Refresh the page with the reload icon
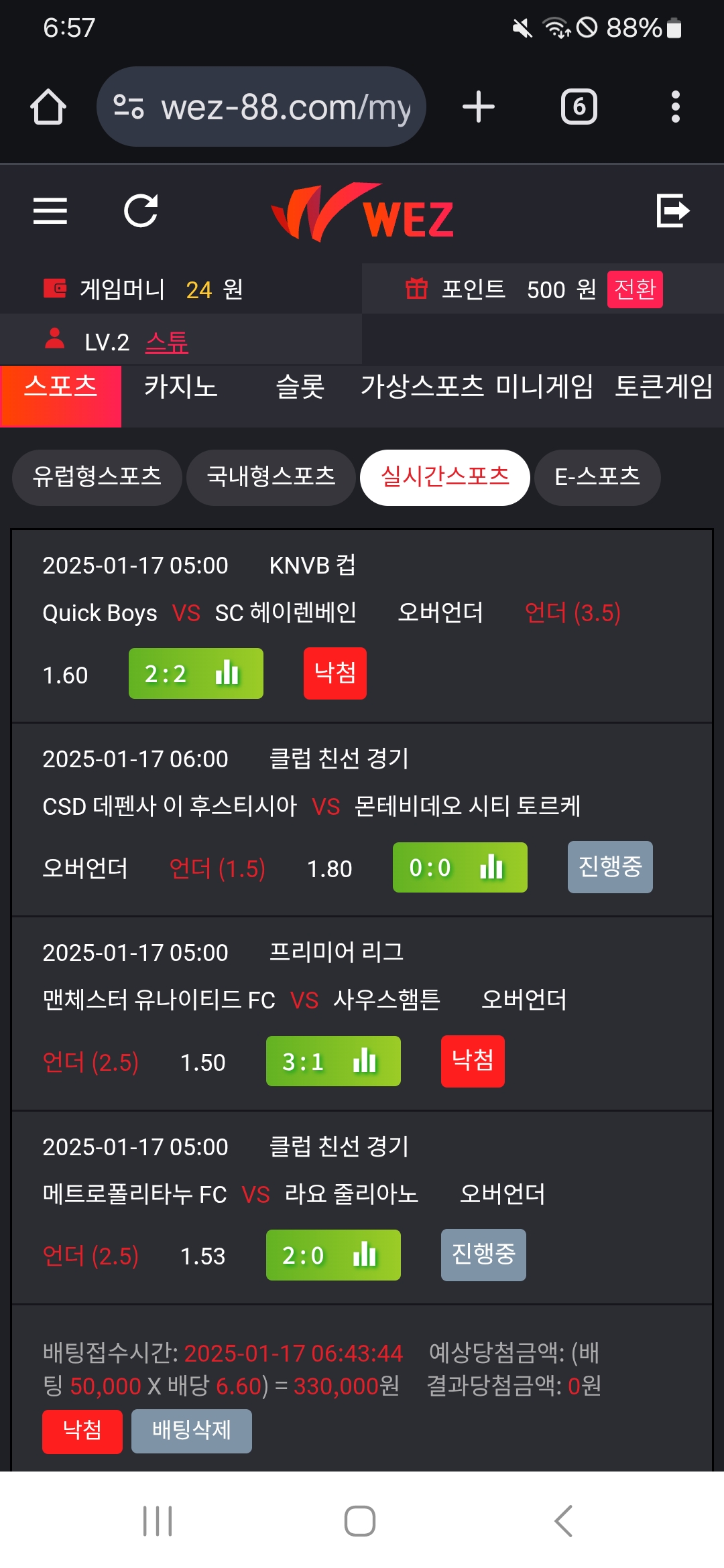This screenshot has width=724, height=1568. (141, 211)
